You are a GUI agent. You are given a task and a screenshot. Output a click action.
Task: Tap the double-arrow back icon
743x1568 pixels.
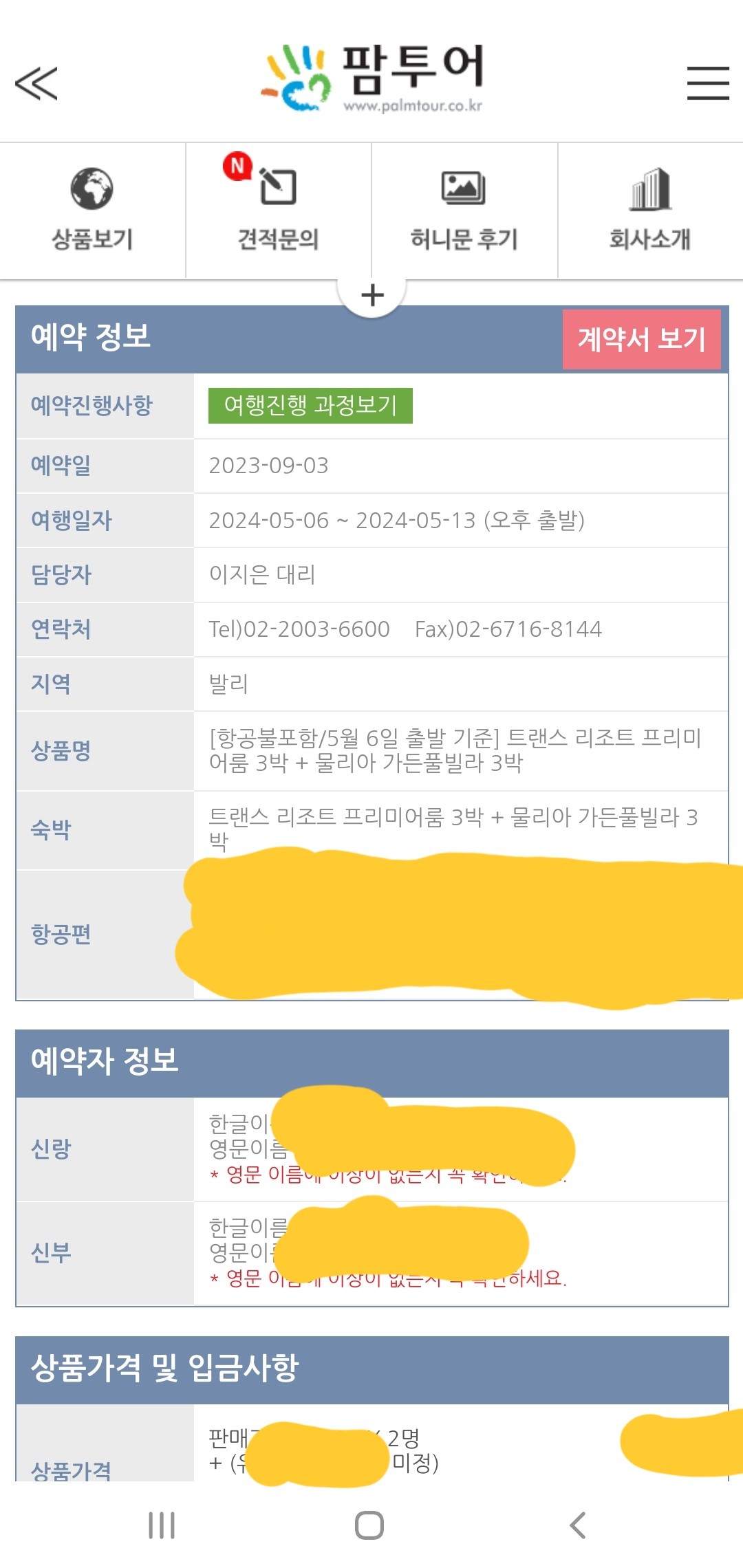[36, 83]
